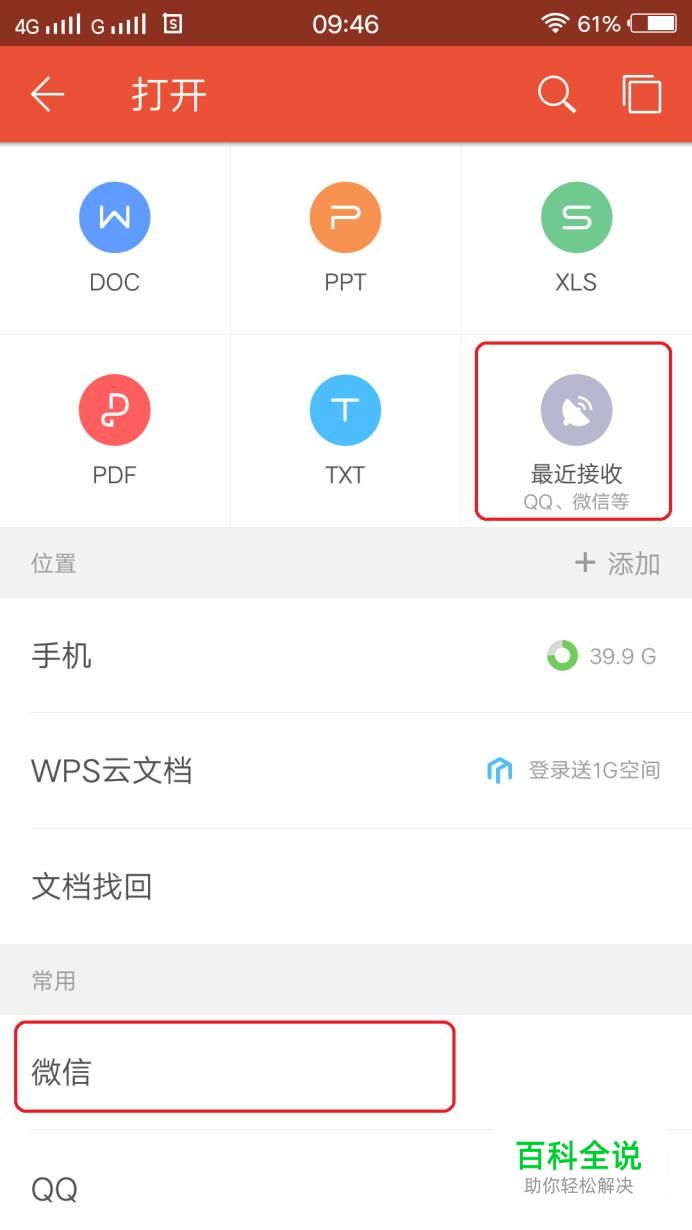Open 文档找回
The width and height of the screenshot is (692, 1230).
point(346,886)
